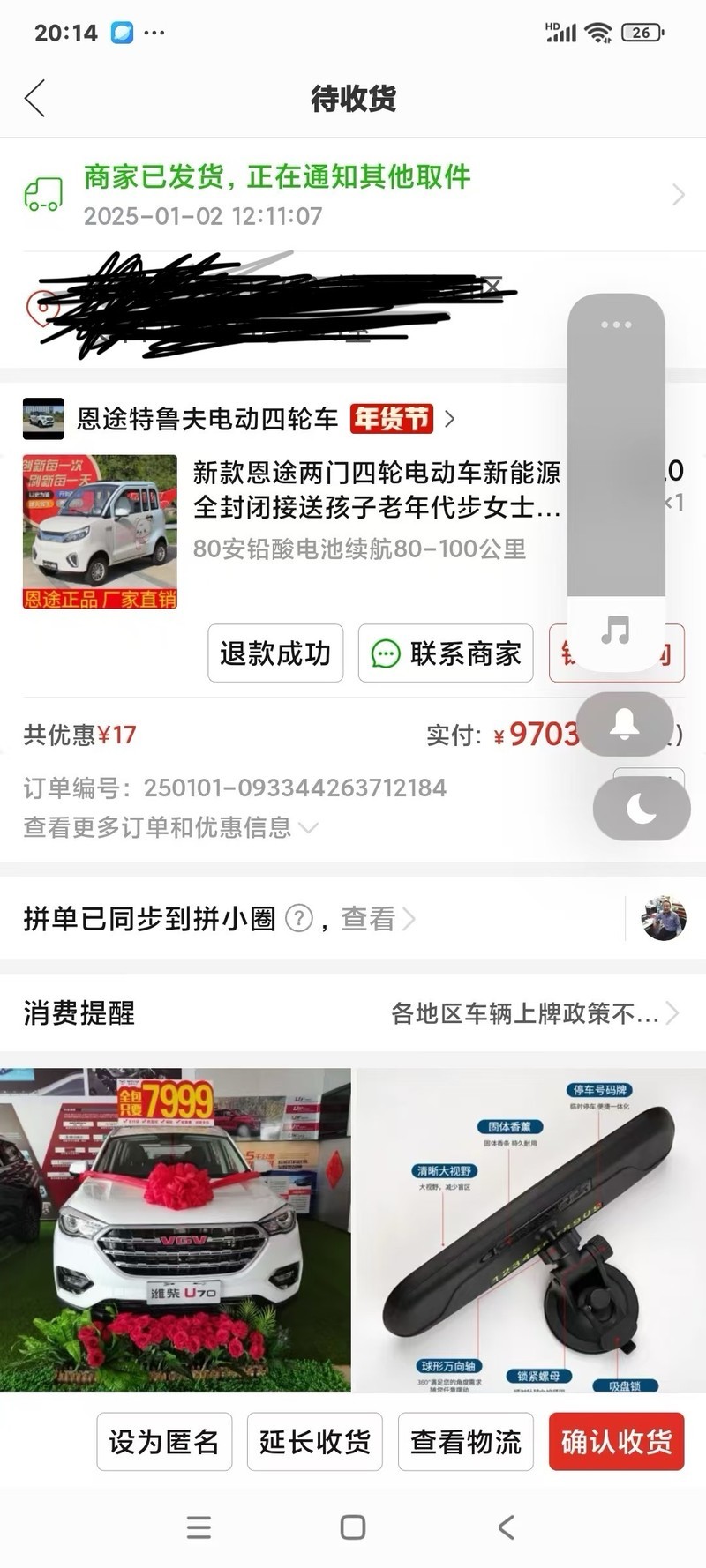Open shipping status details row

coord(353,194)
